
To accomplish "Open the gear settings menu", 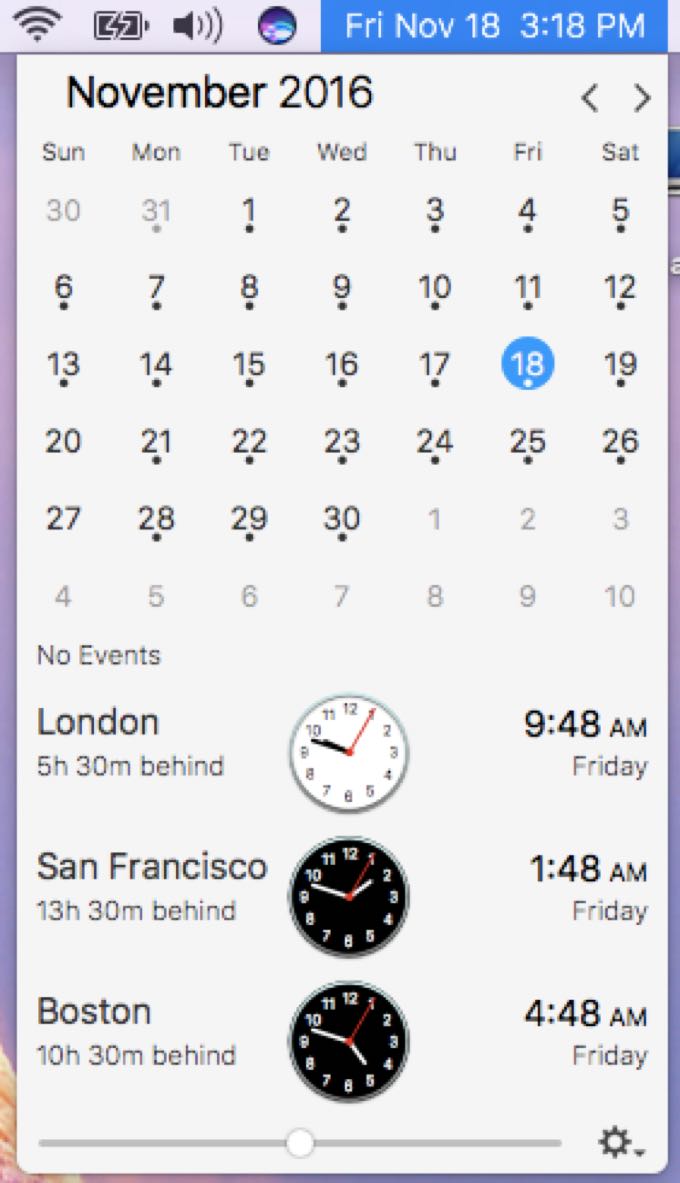I will pos(620,1142).
